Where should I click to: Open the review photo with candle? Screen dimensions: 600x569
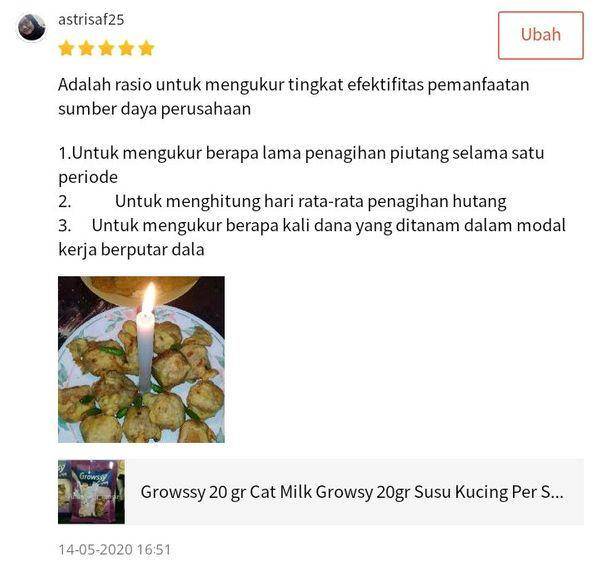[141, 359]
